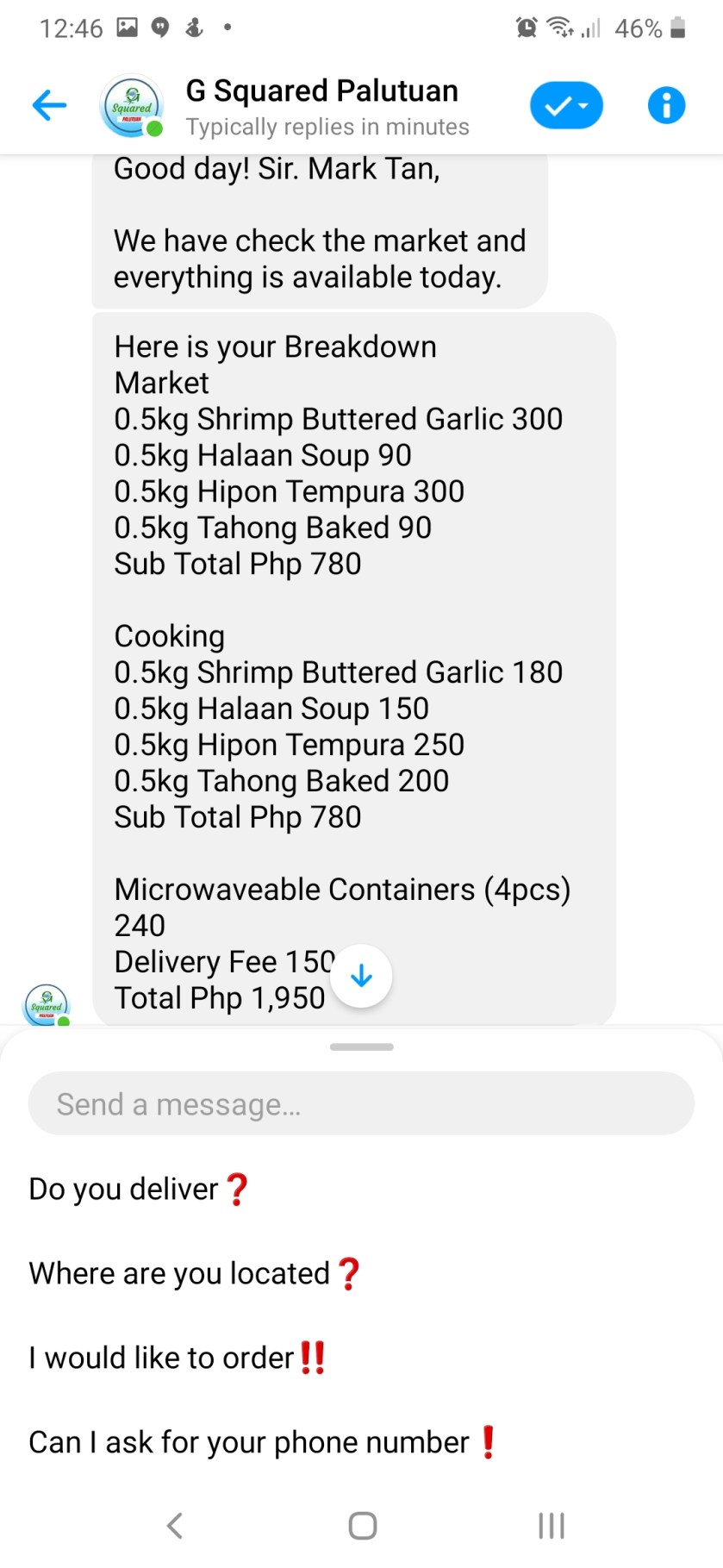Screen dimensions: 723x1568
Task: Choose 'I would like to order!!' reply
Action: click(x=172, y=1357)
